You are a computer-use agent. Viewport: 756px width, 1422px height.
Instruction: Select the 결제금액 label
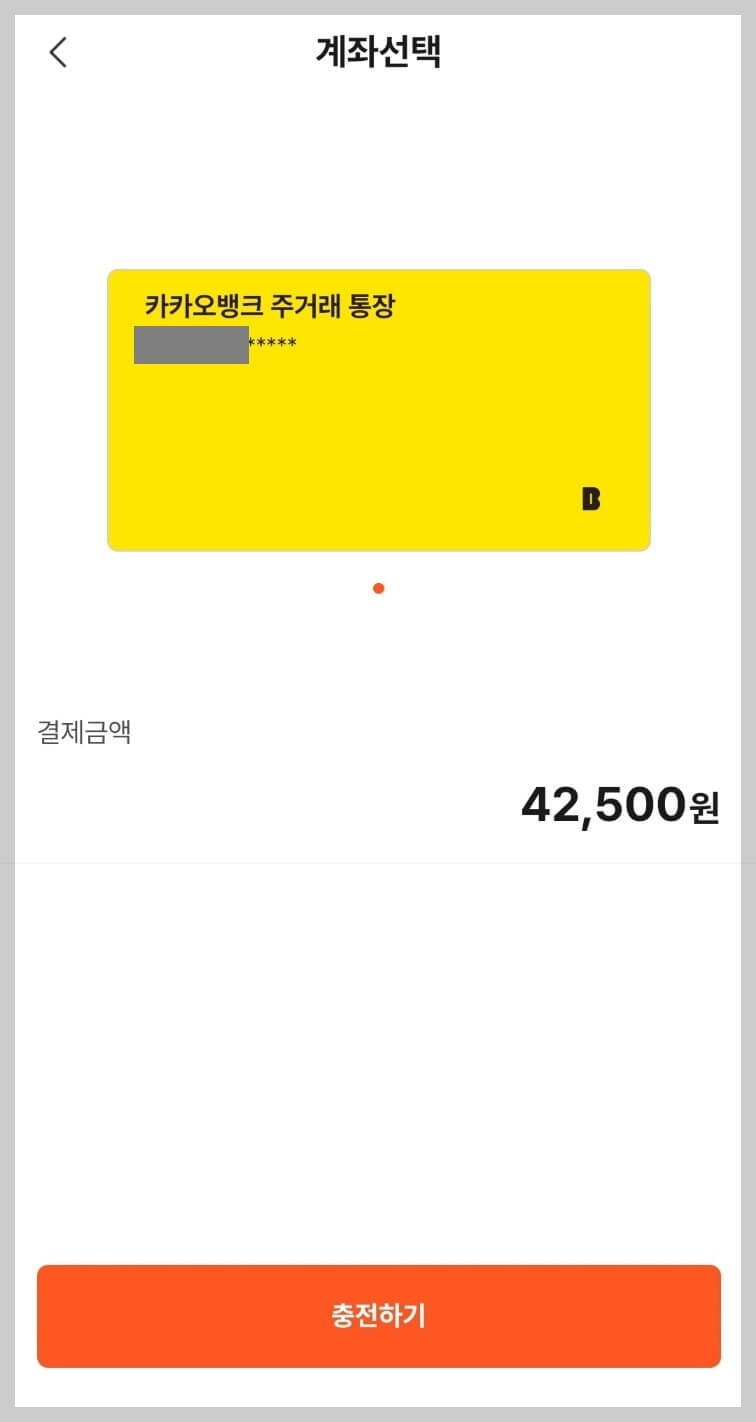coord(84,732)
